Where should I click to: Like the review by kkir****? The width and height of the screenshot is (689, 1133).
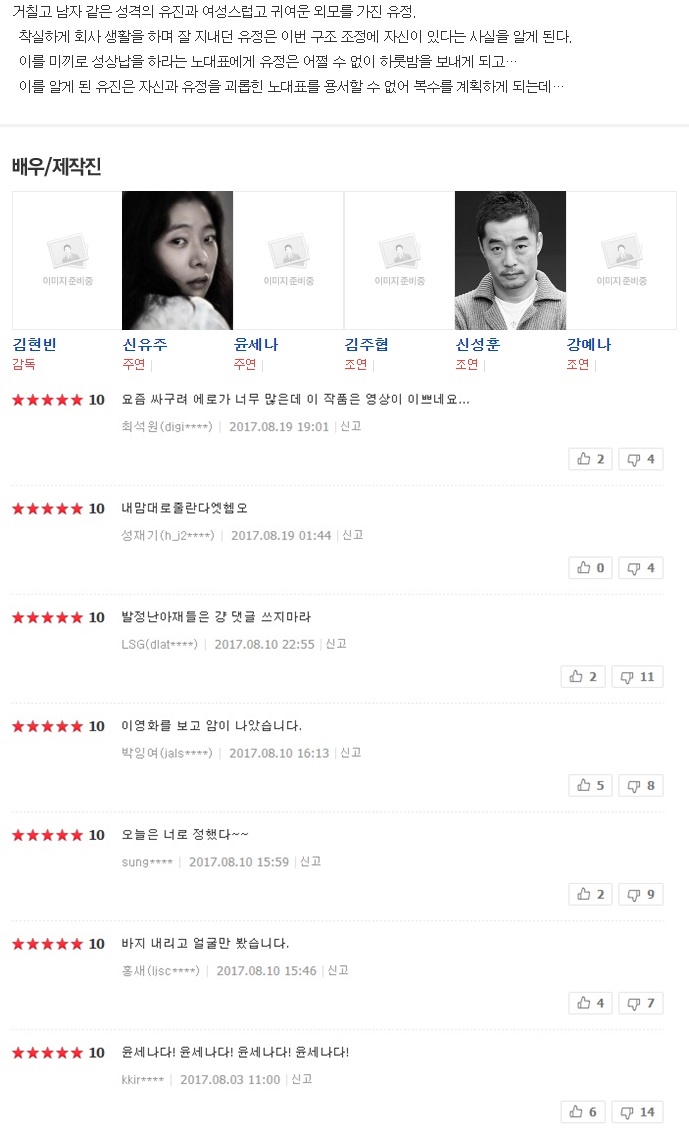(x=583, y=1112)
